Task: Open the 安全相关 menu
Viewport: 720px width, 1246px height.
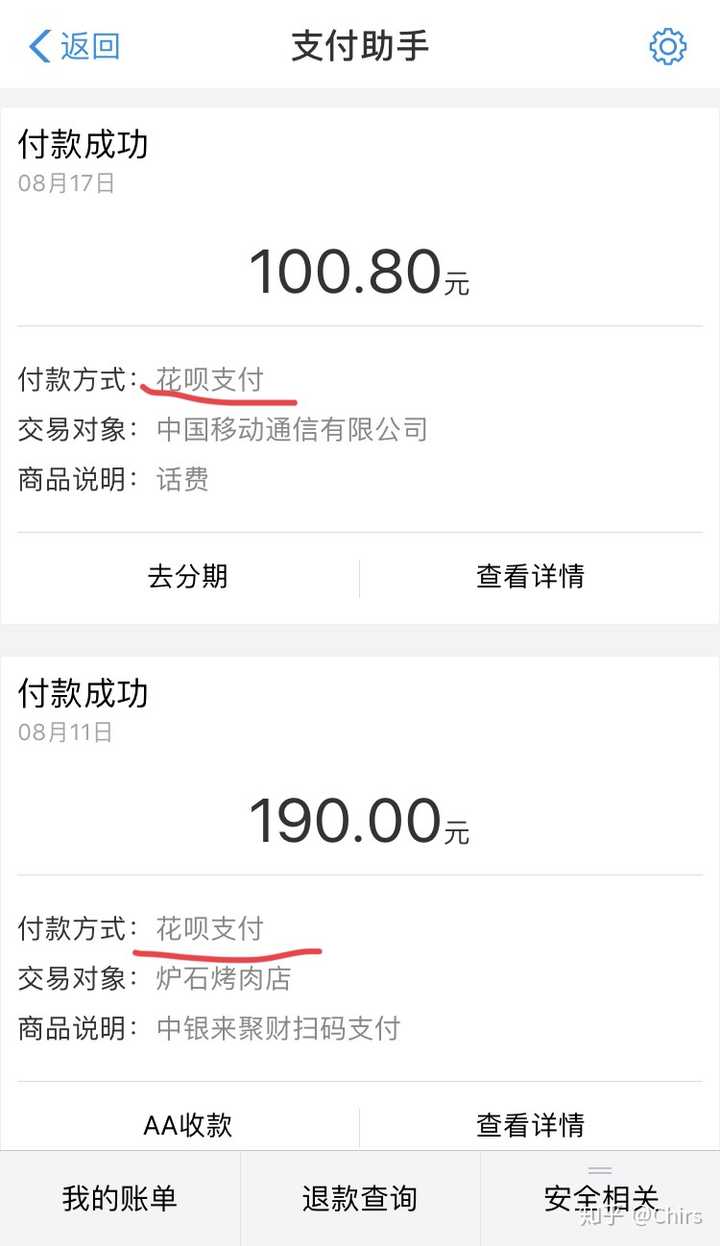Action: click(600, 1198)
